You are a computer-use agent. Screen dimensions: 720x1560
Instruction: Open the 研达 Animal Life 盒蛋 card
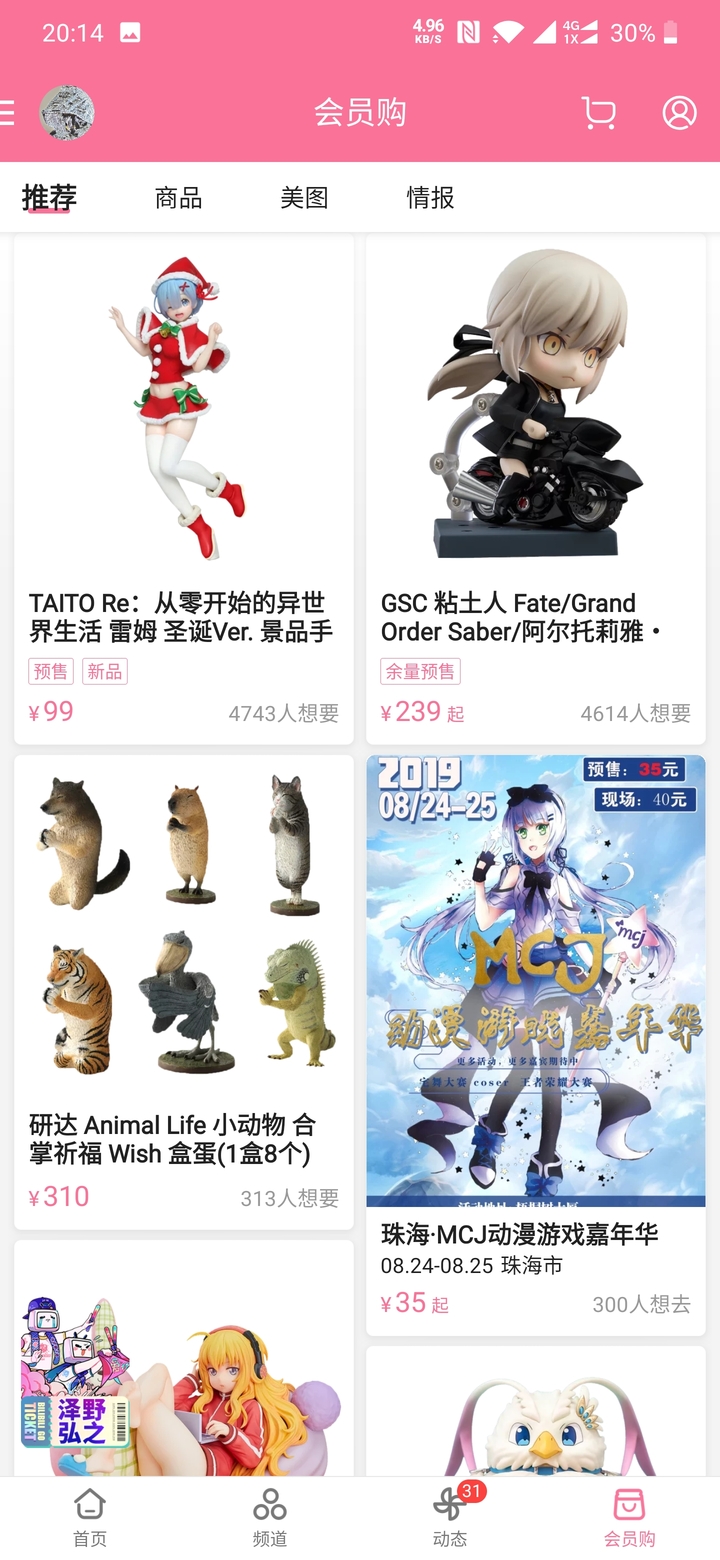tap(183, 990)
